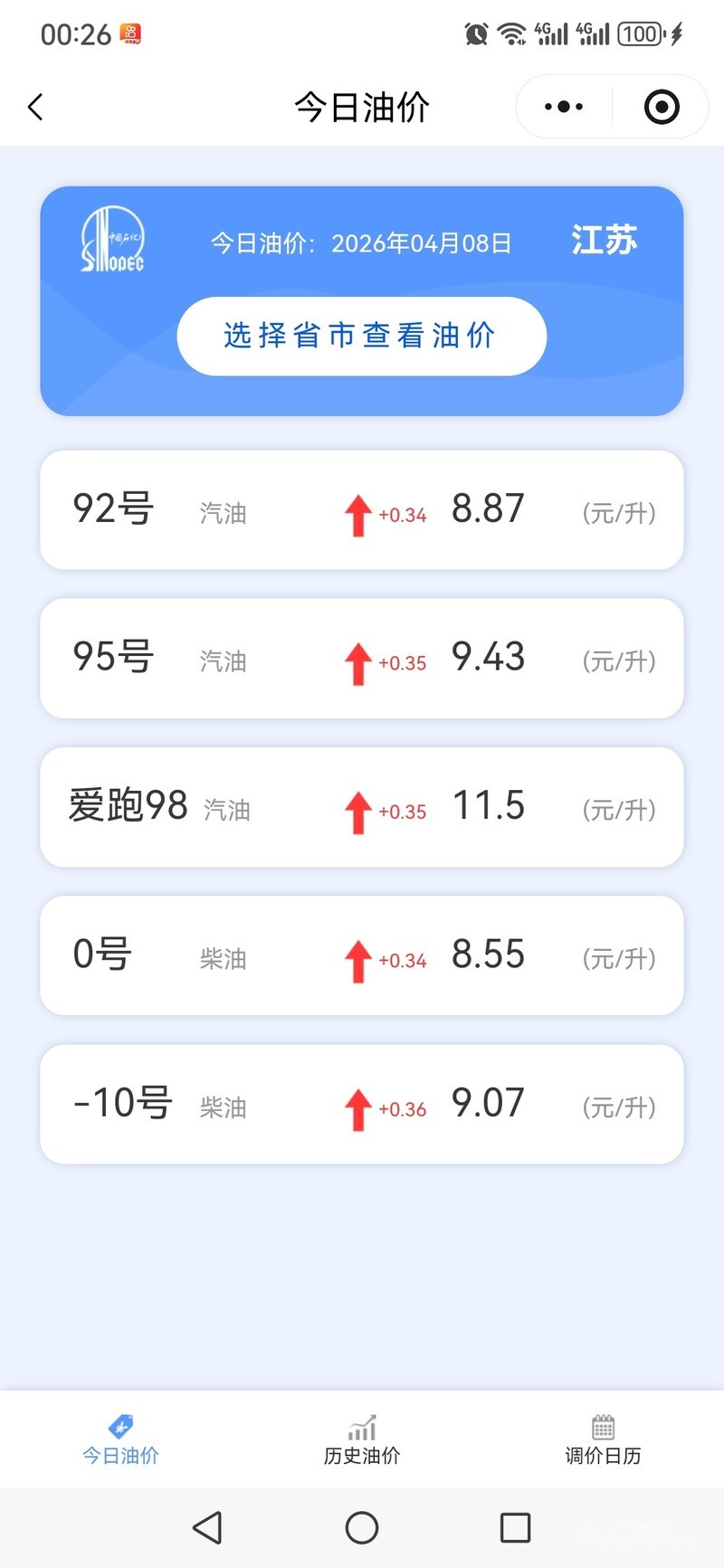
Task: Tap the system home button
Action: coord(361,1527)
